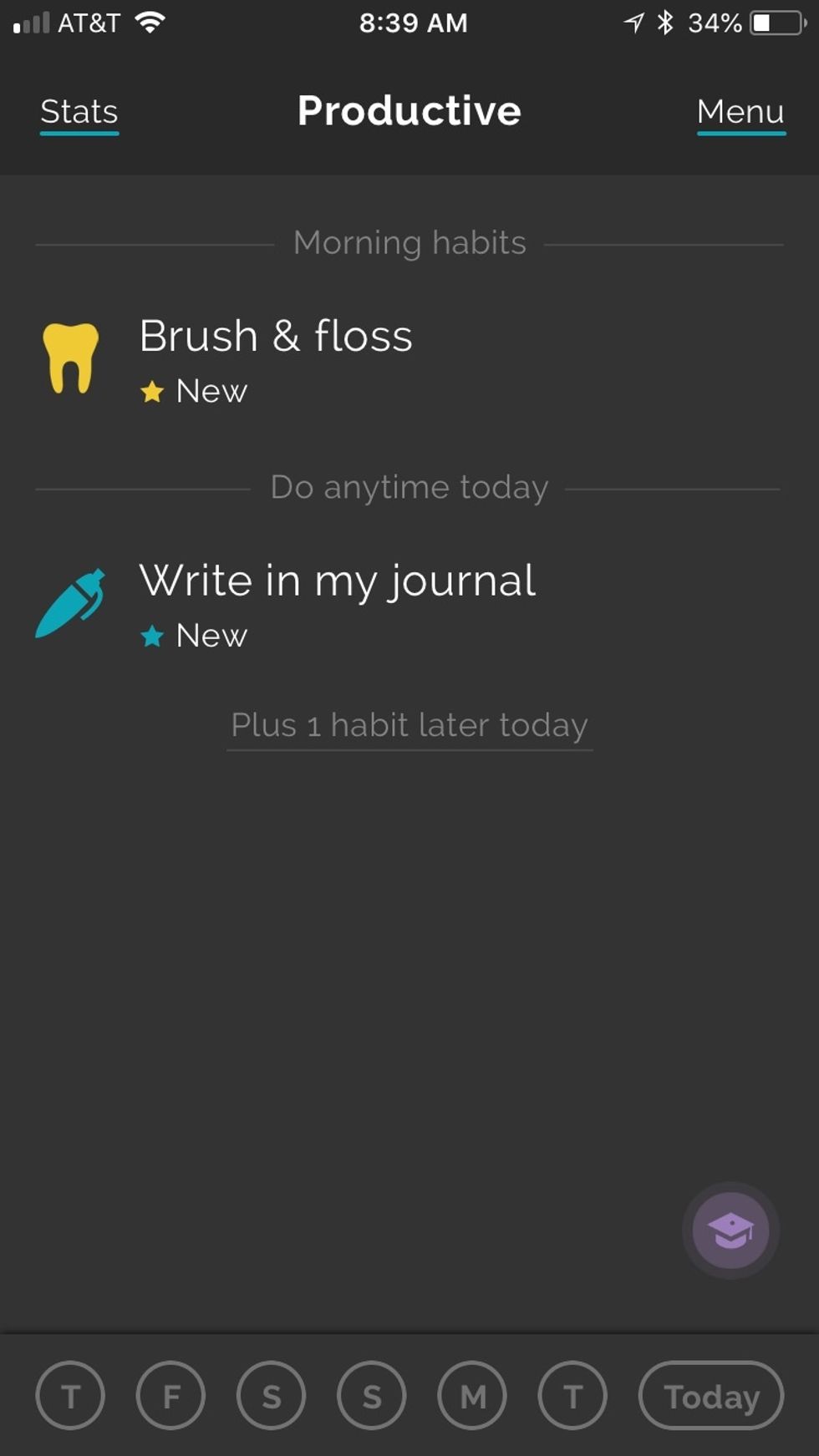This screenshot has height=1456, width=819.
Task: Jump to Today in the day bar
Action: point(711,1395)
